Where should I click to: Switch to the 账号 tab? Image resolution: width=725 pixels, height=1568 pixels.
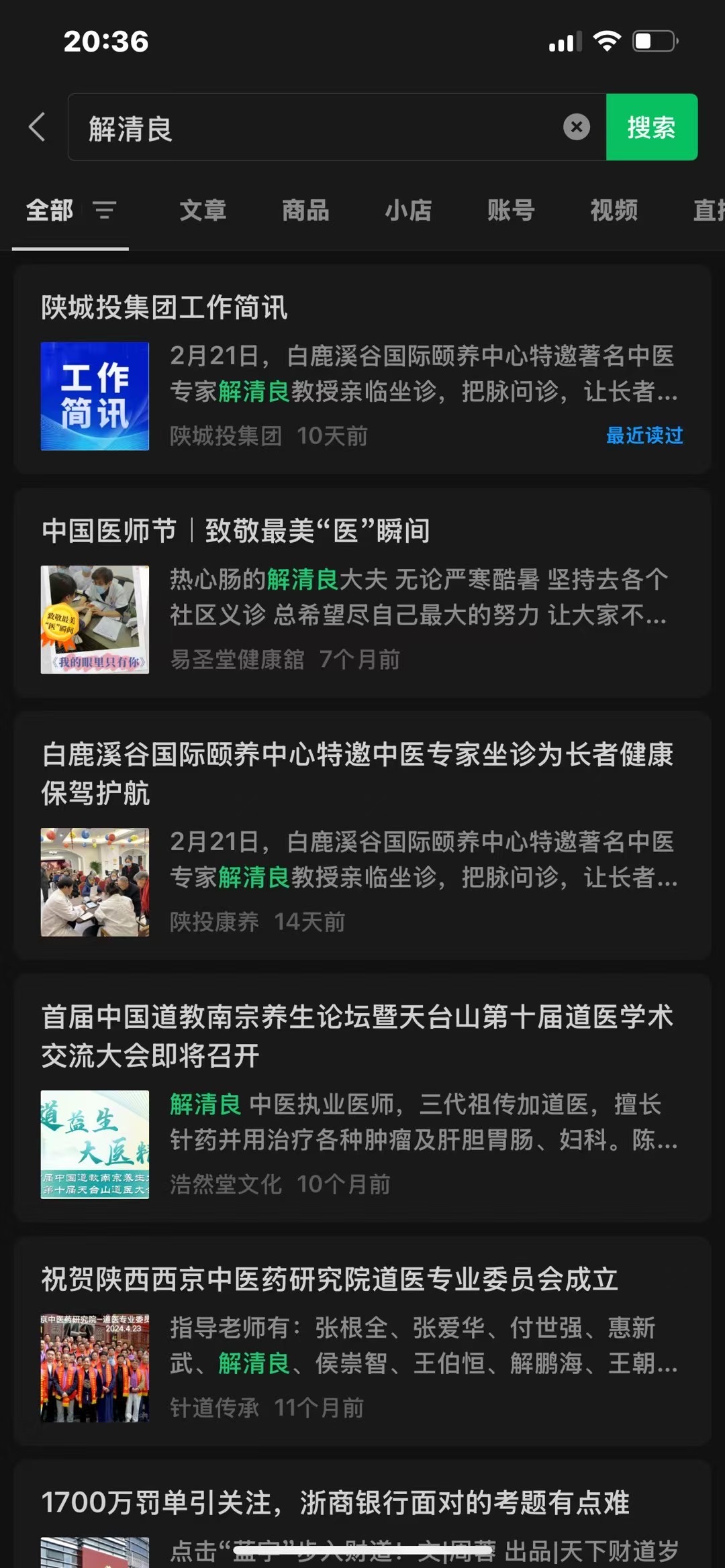click(x=511, y=211)
